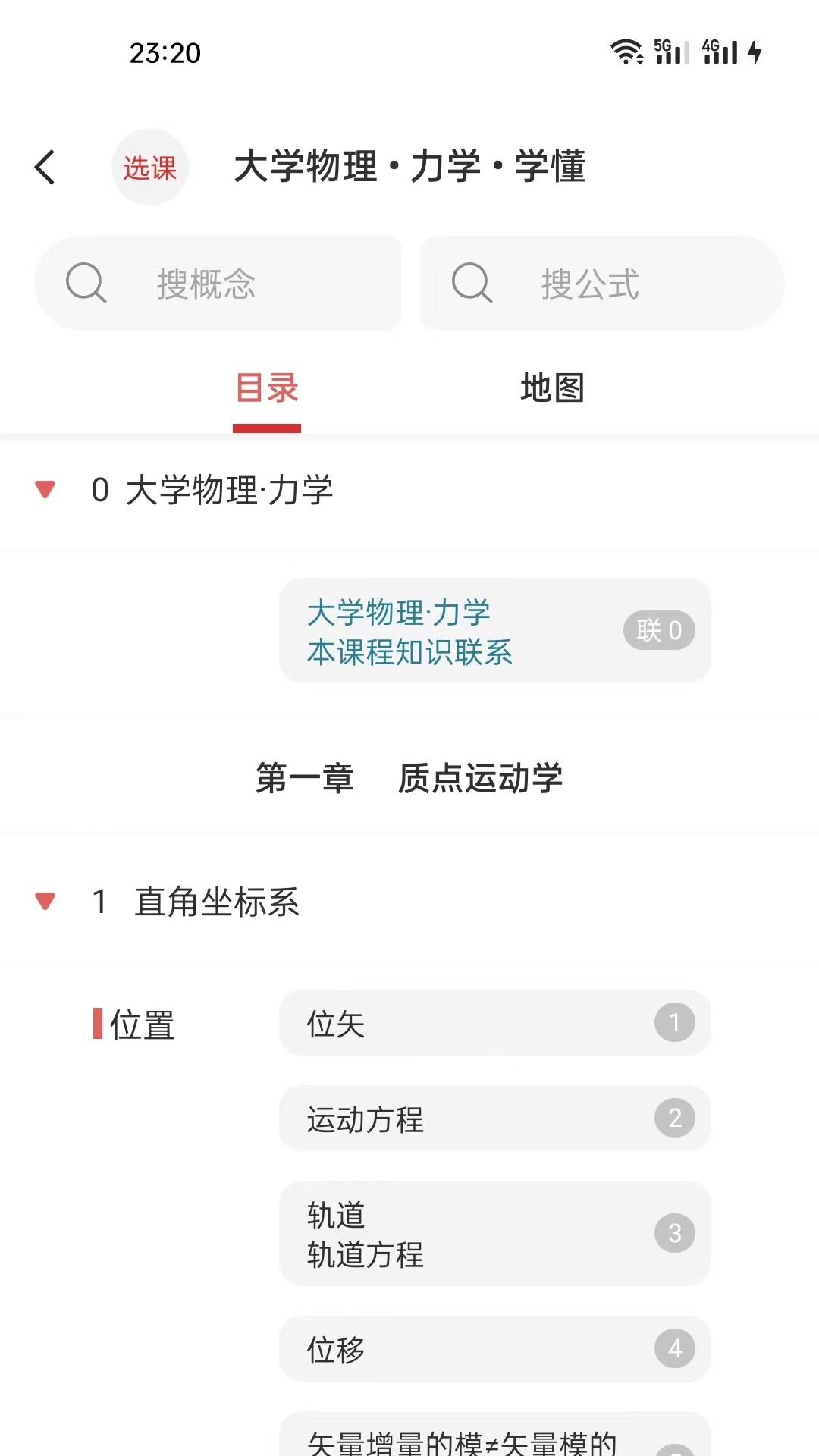Tap the back arrow icon
819x1456 pixels.
(45, 167)
